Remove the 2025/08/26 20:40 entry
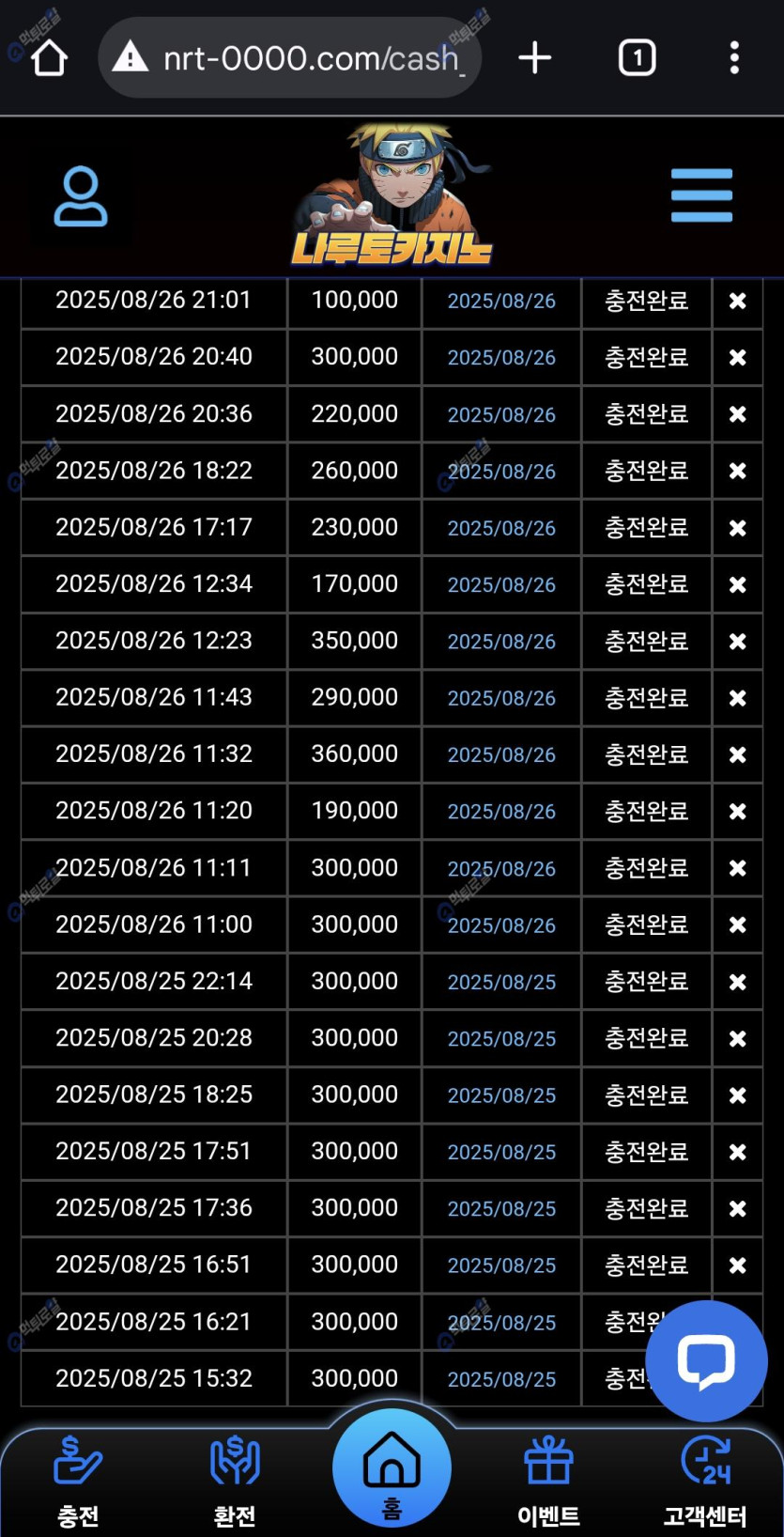 click(738, 358)
